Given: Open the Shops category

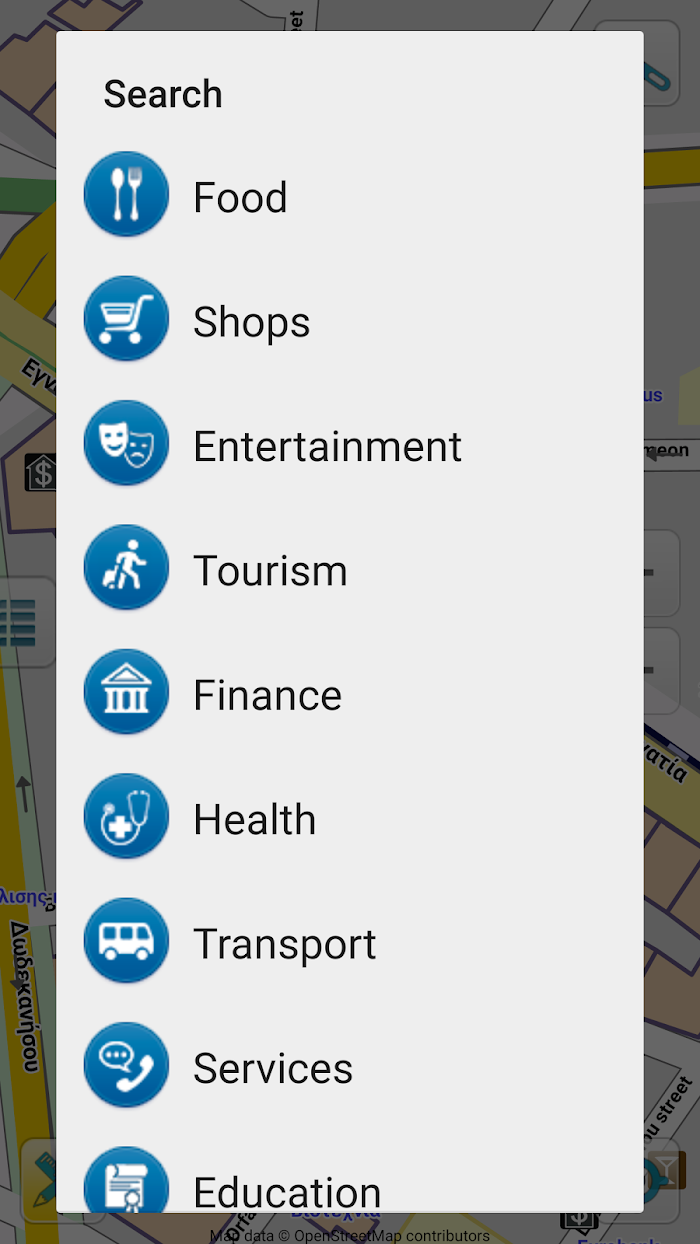Looking at the screenshot, I should pos(349,321).
